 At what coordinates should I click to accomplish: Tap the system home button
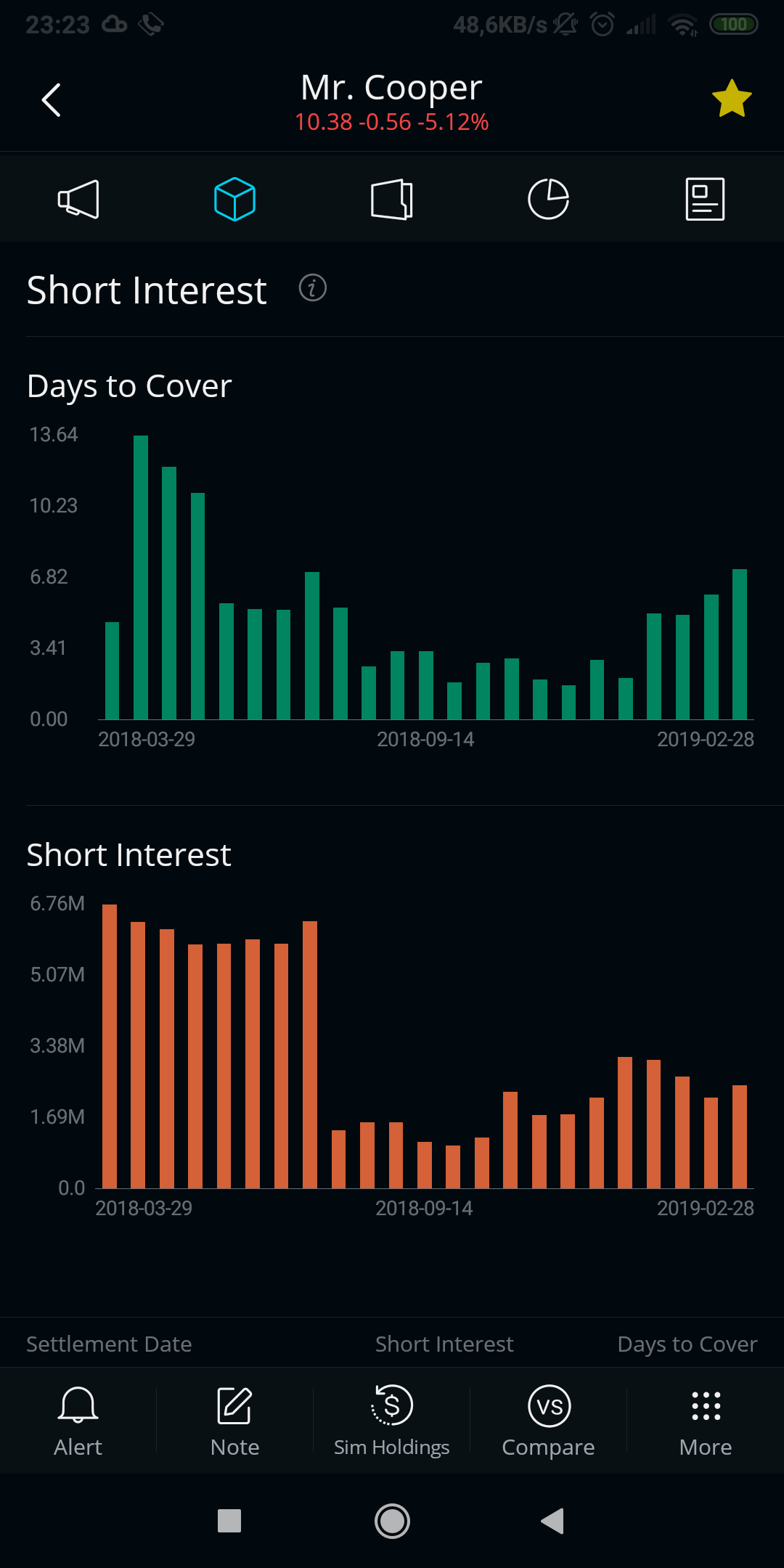(x=392, y=1521)
